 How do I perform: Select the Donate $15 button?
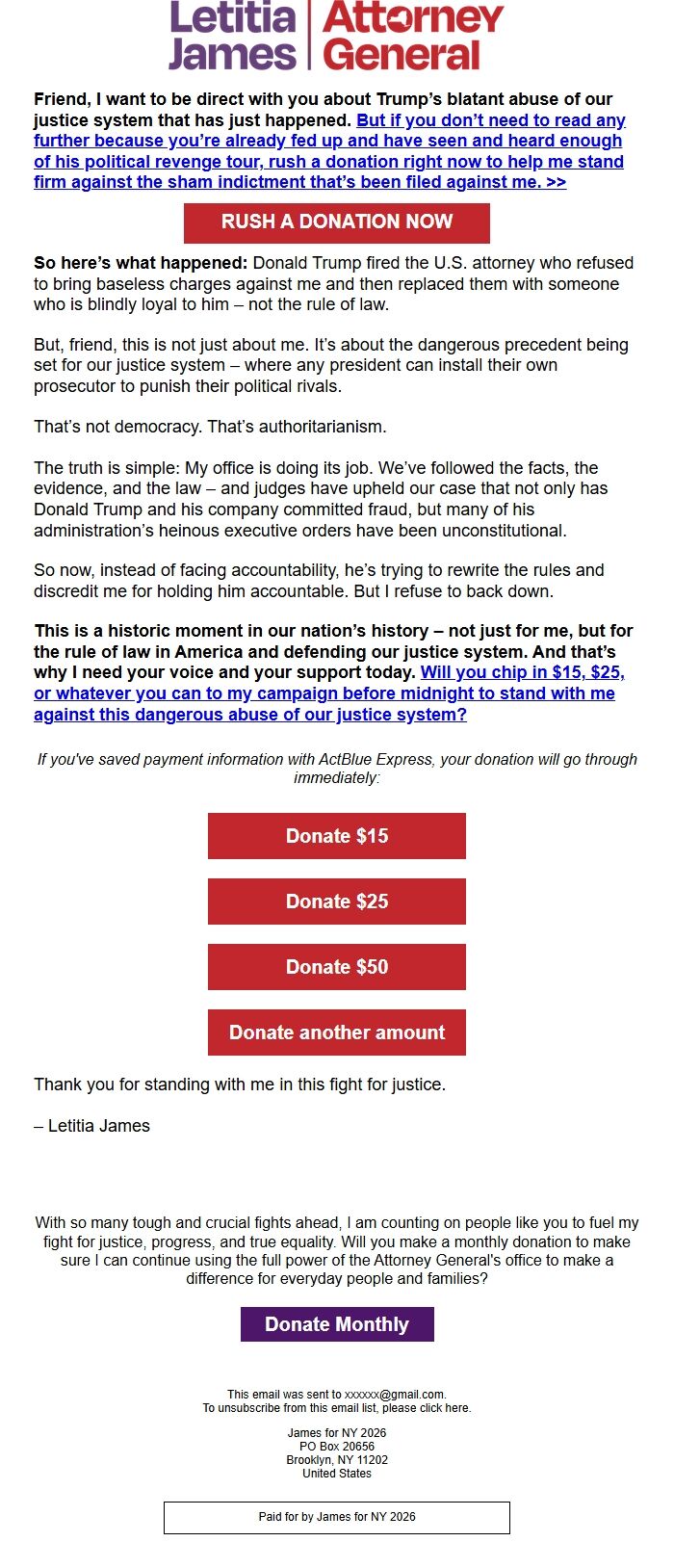point(336,836)
